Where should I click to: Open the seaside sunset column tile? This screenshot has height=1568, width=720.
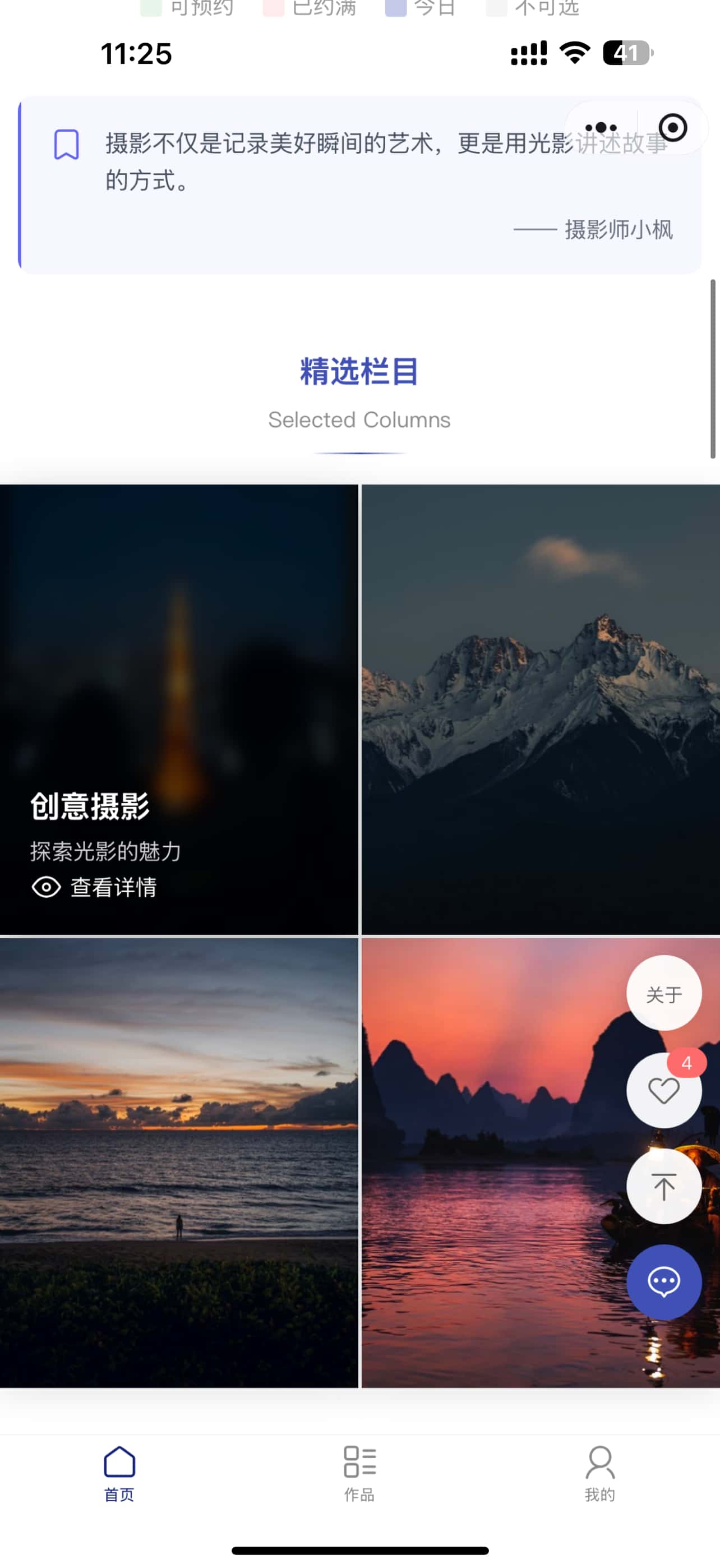pos(179,1163)
